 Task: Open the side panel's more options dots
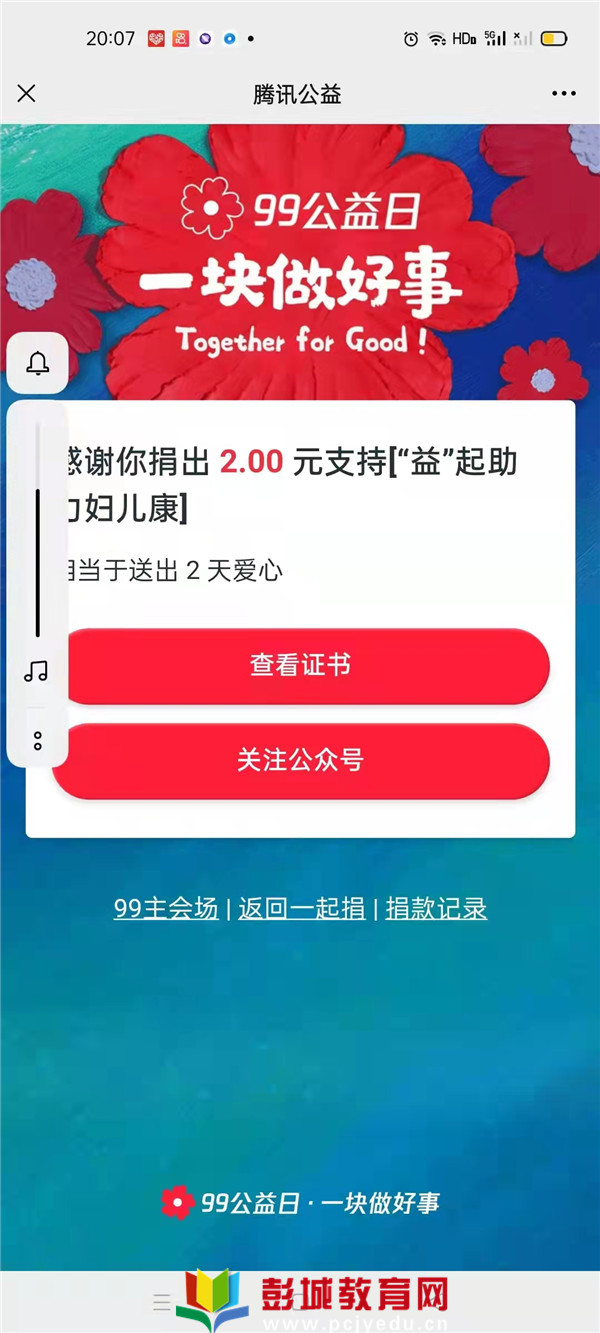coord(37,741)
